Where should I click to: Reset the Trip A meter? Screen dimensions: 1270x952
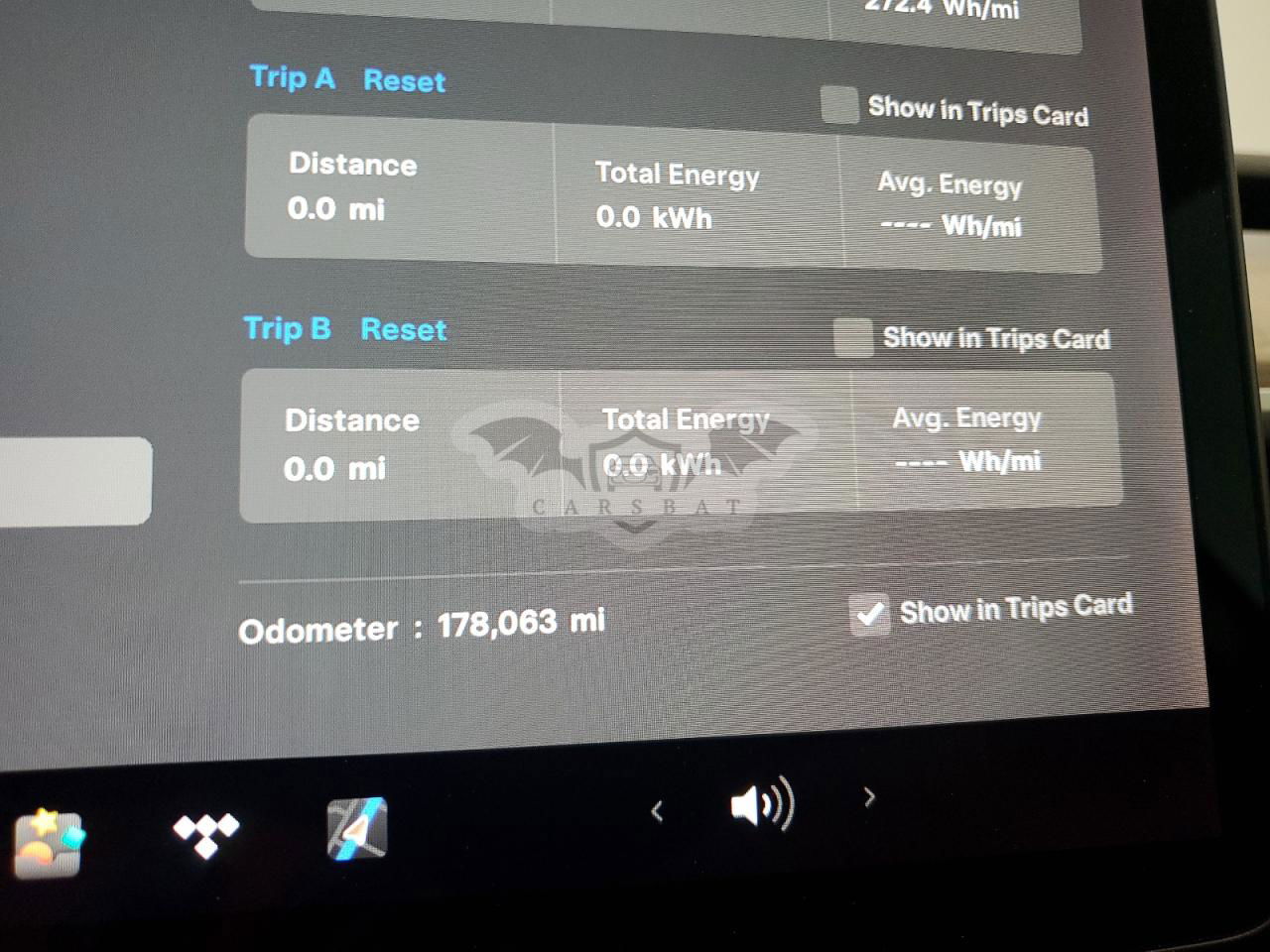click(x=404, y=80)
